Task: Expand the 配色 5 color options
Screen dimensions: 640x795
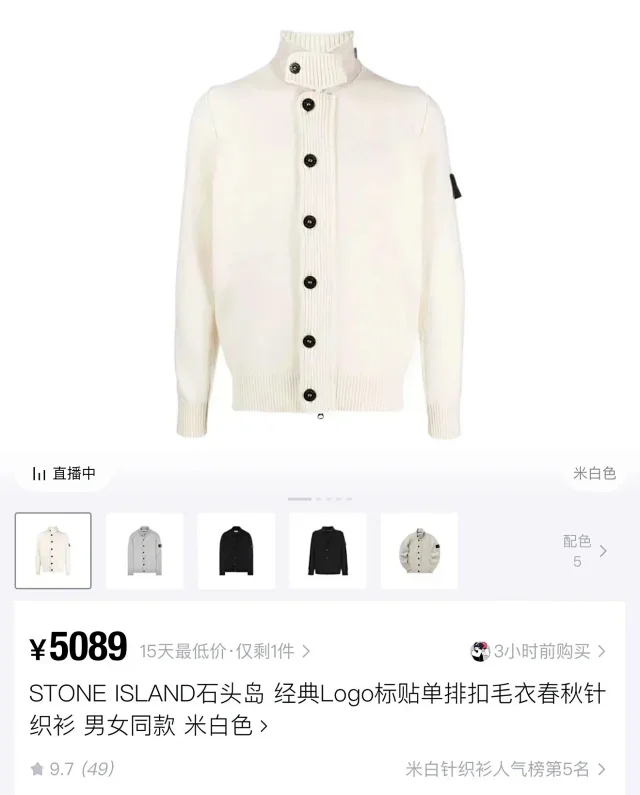Action: [585, 551]
